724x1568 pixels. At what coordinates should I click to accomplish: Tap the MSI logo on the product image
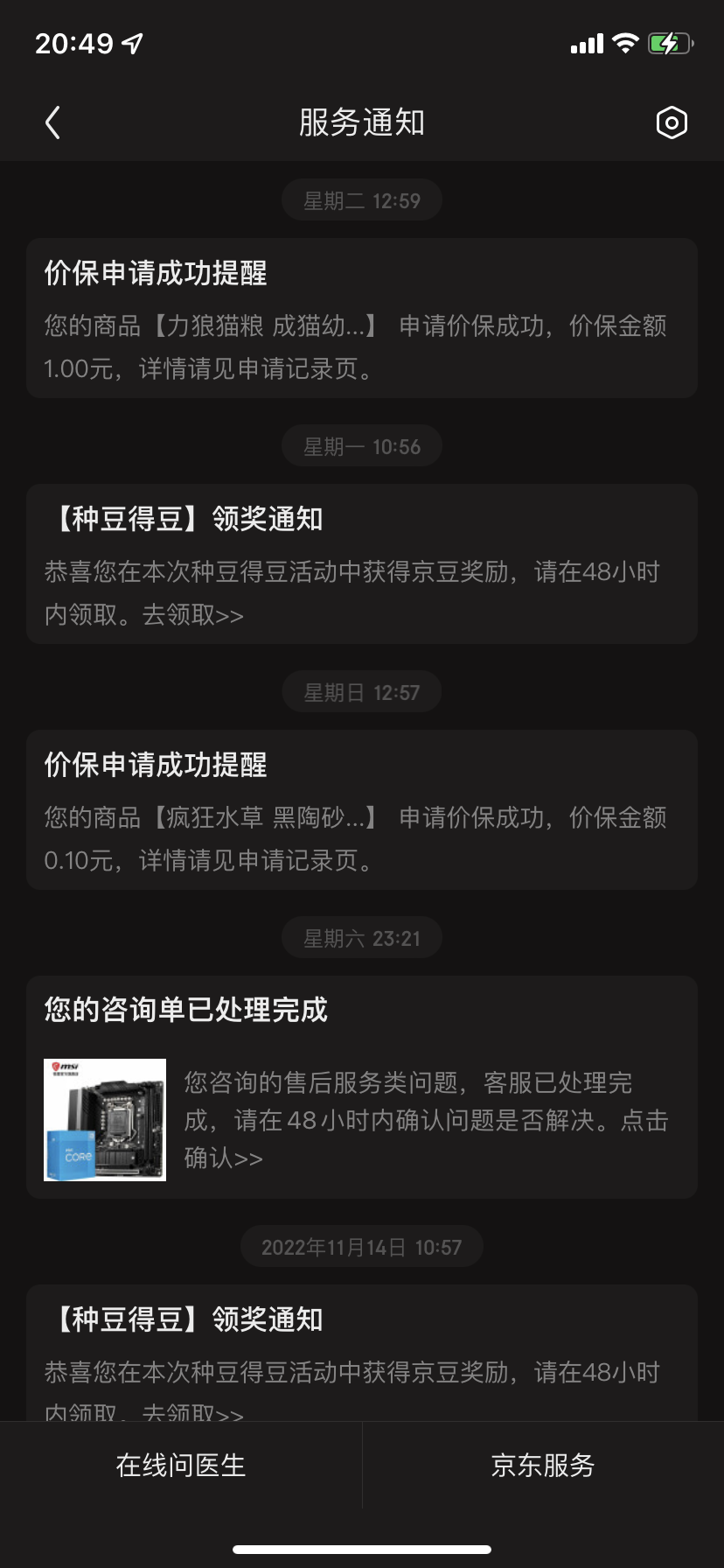coord(66,1069)
